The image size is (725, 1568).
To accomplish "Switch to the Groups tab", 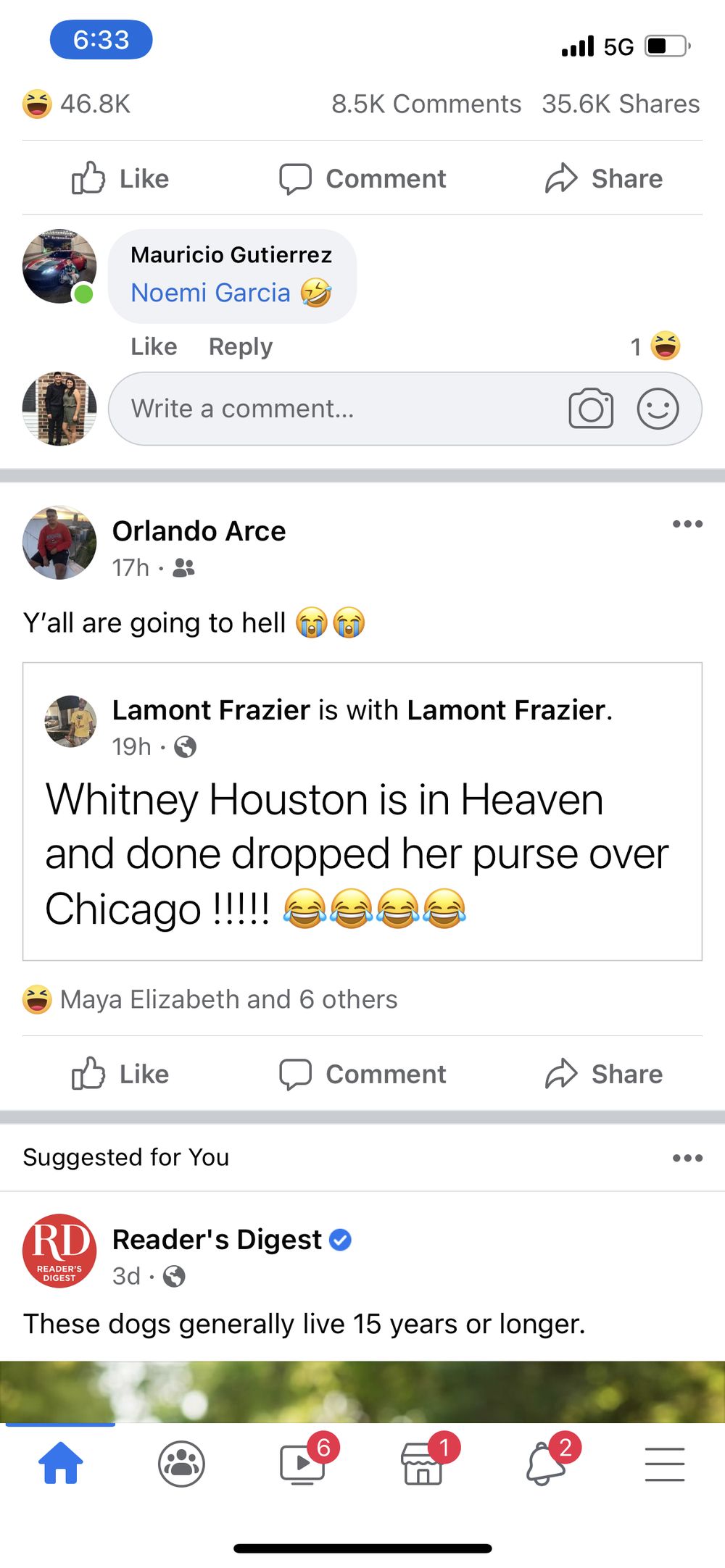I will (181, 1464).
